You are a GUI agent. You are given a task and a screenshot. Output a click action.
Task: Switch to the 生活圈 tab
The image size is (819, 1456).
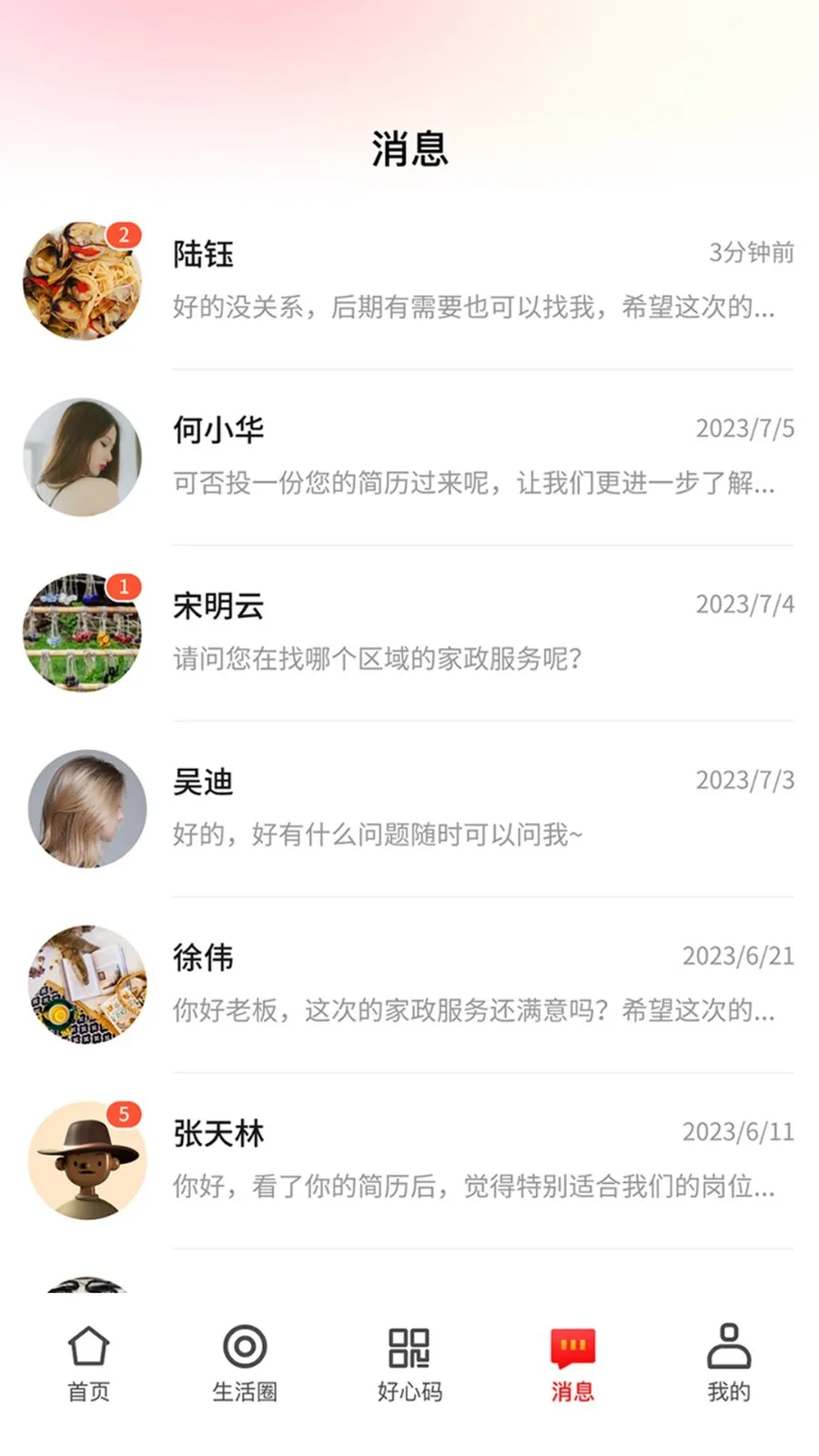(x=245, y=1363)
